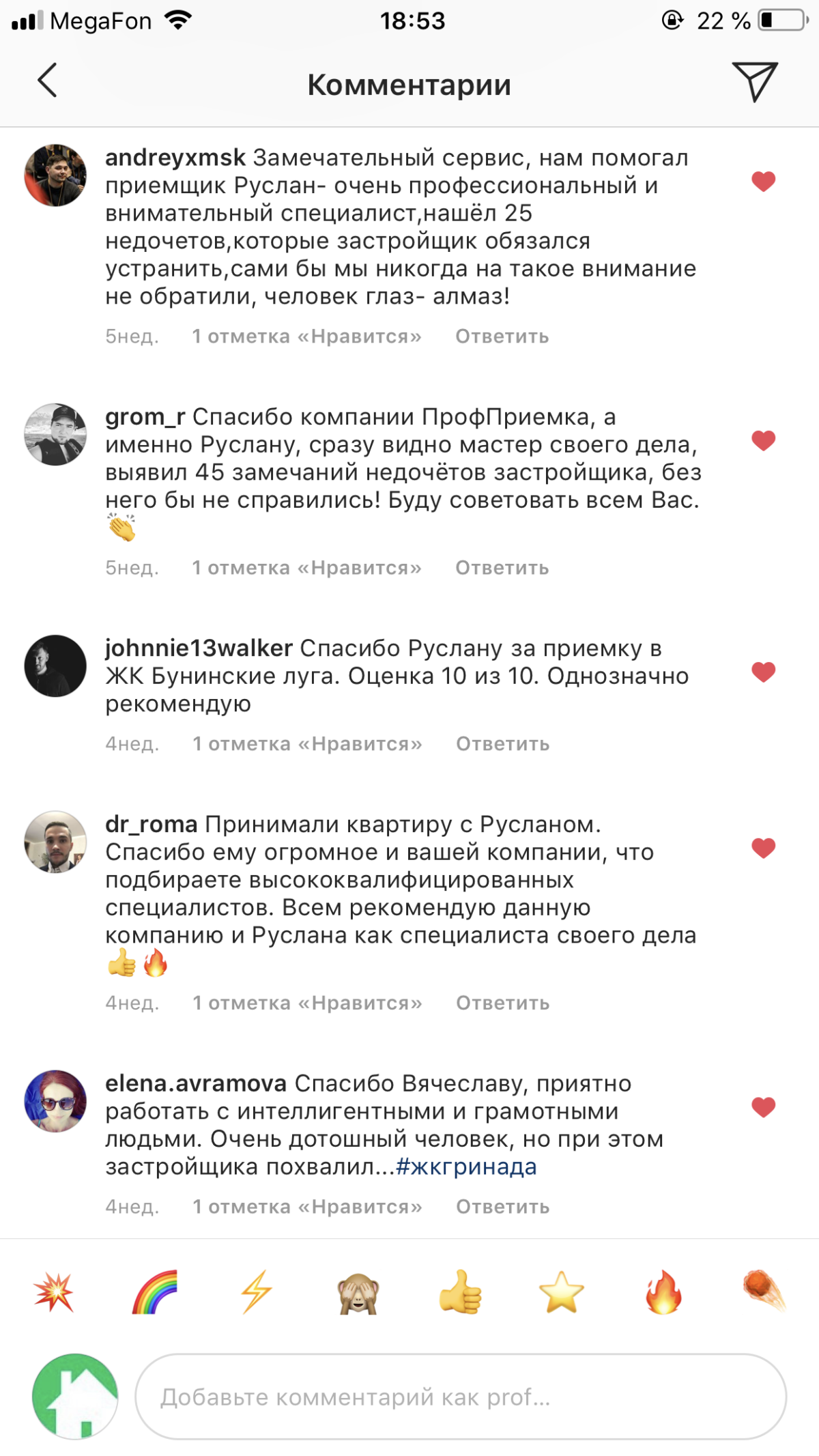
Task: Open elena.avramova's profile from her username
Action: [x=196, y=1084]
